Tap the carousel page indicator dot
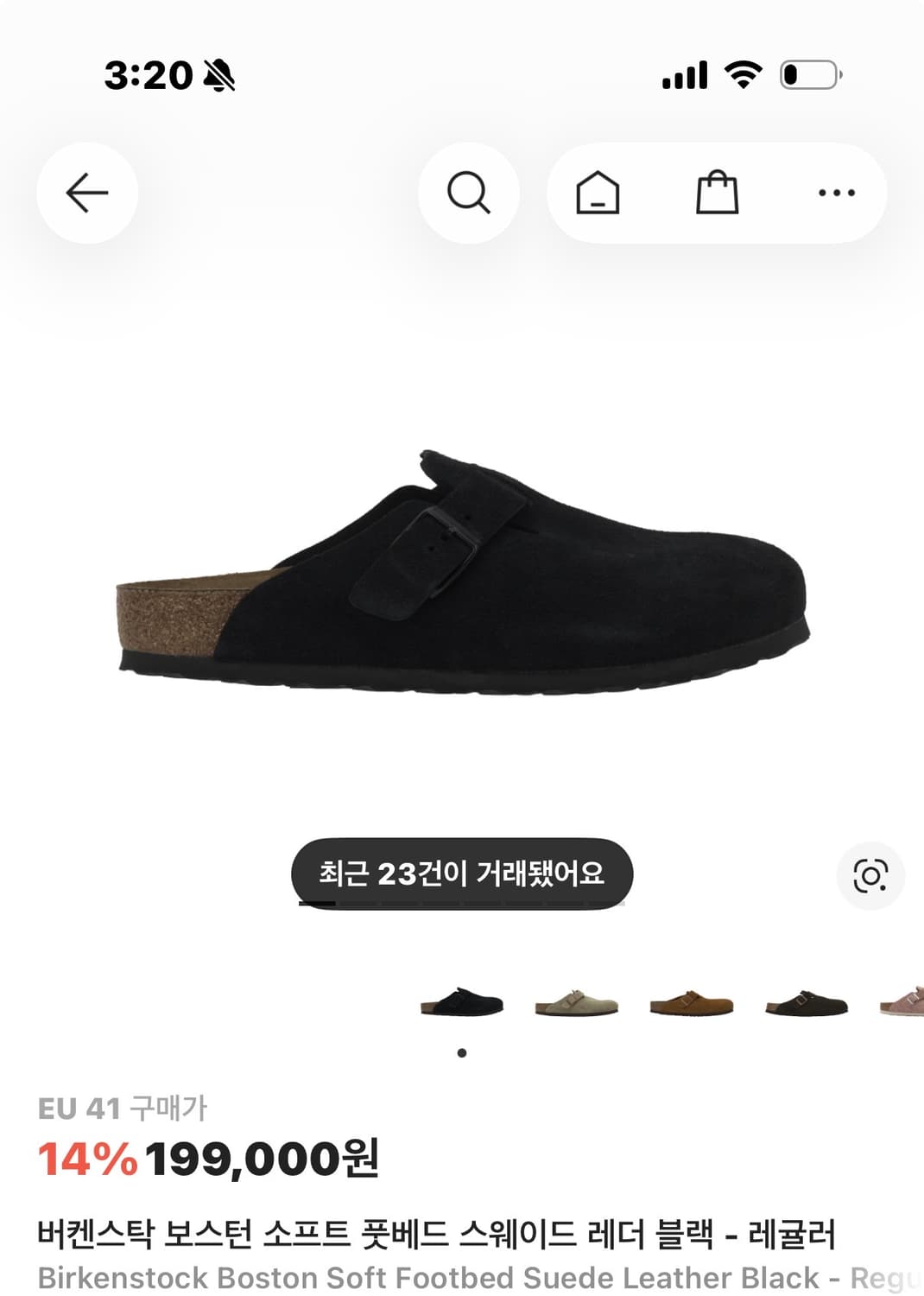The image size is (924, 1296). (462, 1052)
